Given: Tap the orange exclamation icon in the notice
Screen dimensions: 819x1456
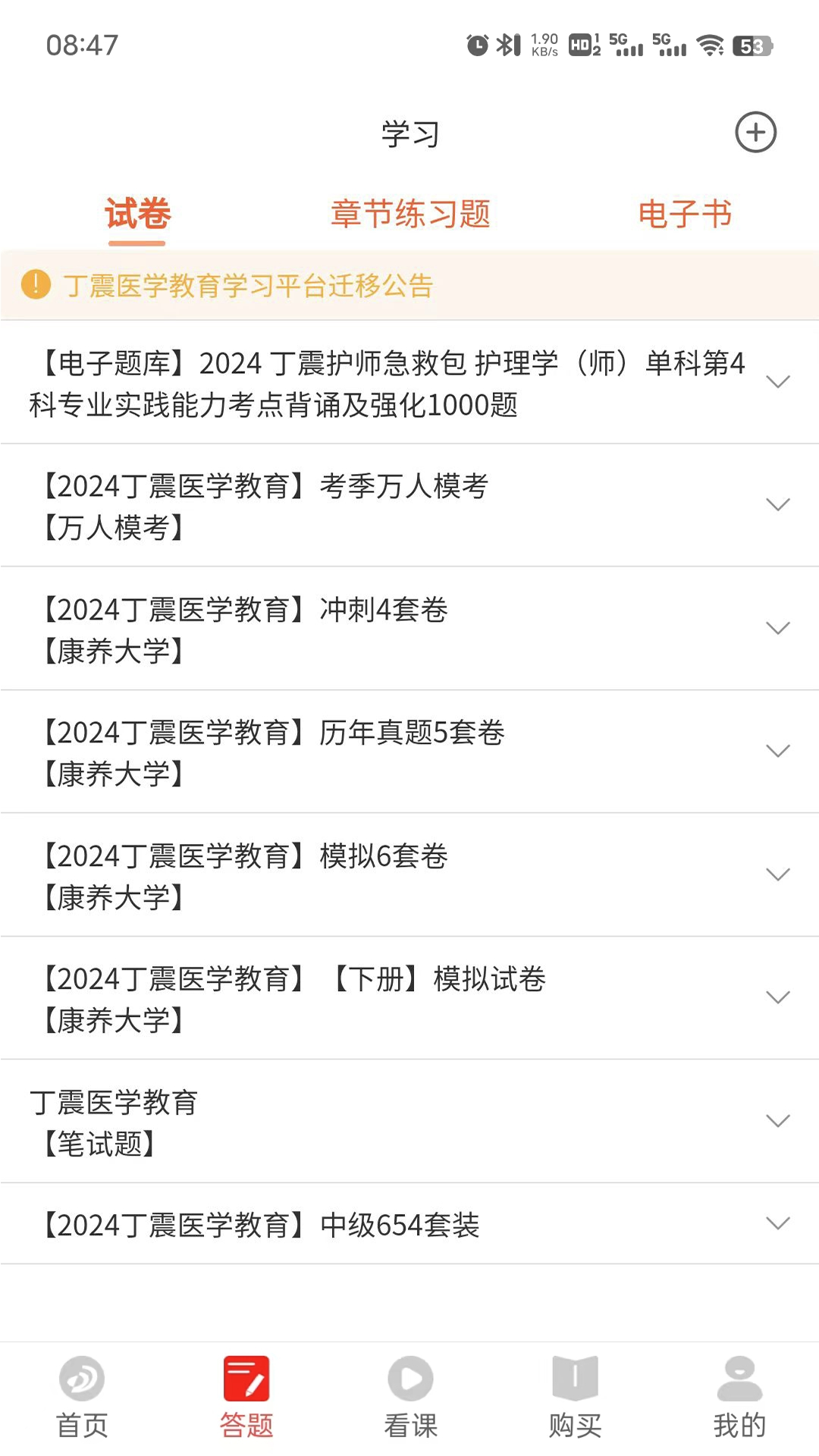Looking at the screenshot, I should (36, 286).
